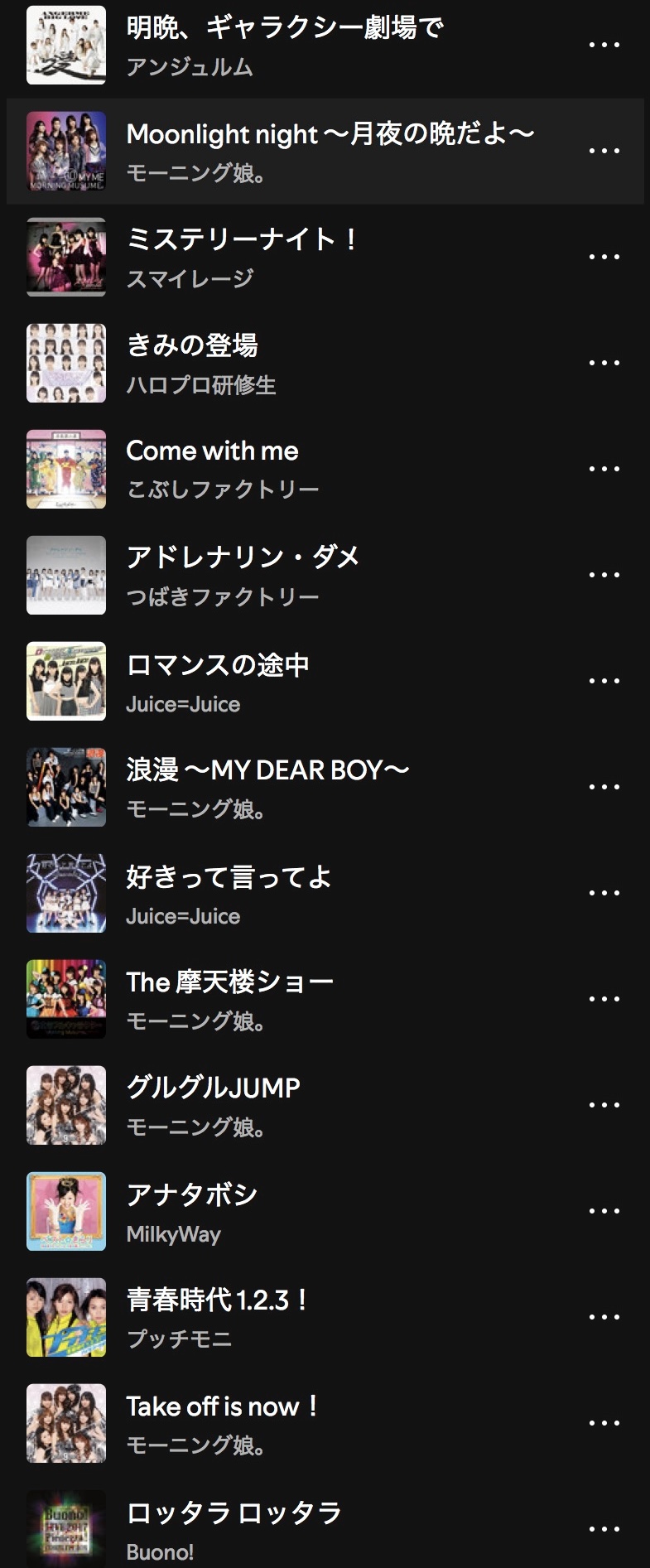The image size is (650, 1568).
Task: Tap the overflow dots beside きみの登場
Action: tap(604, 363)
